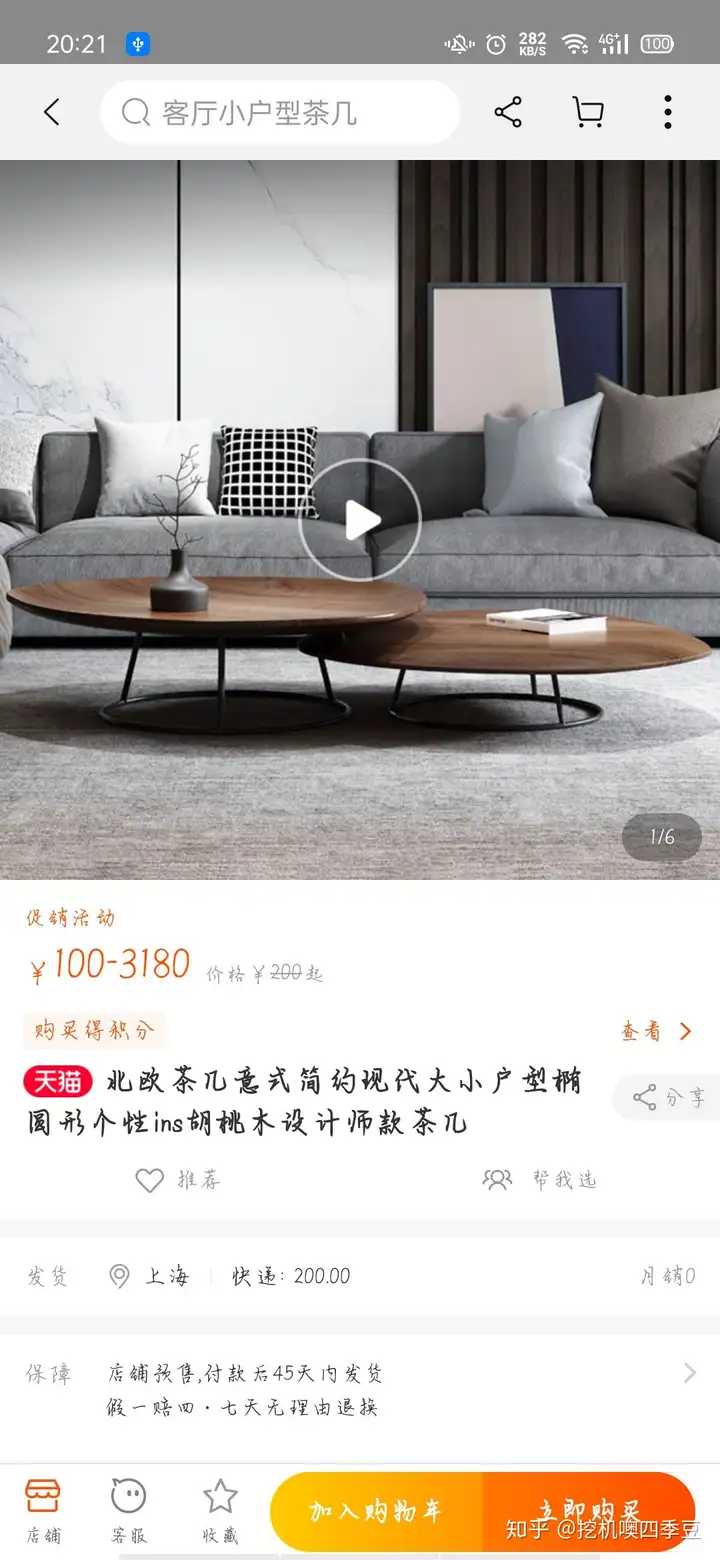Go back using the top-left arrow
720x1560 pixels.
point(52,112)
